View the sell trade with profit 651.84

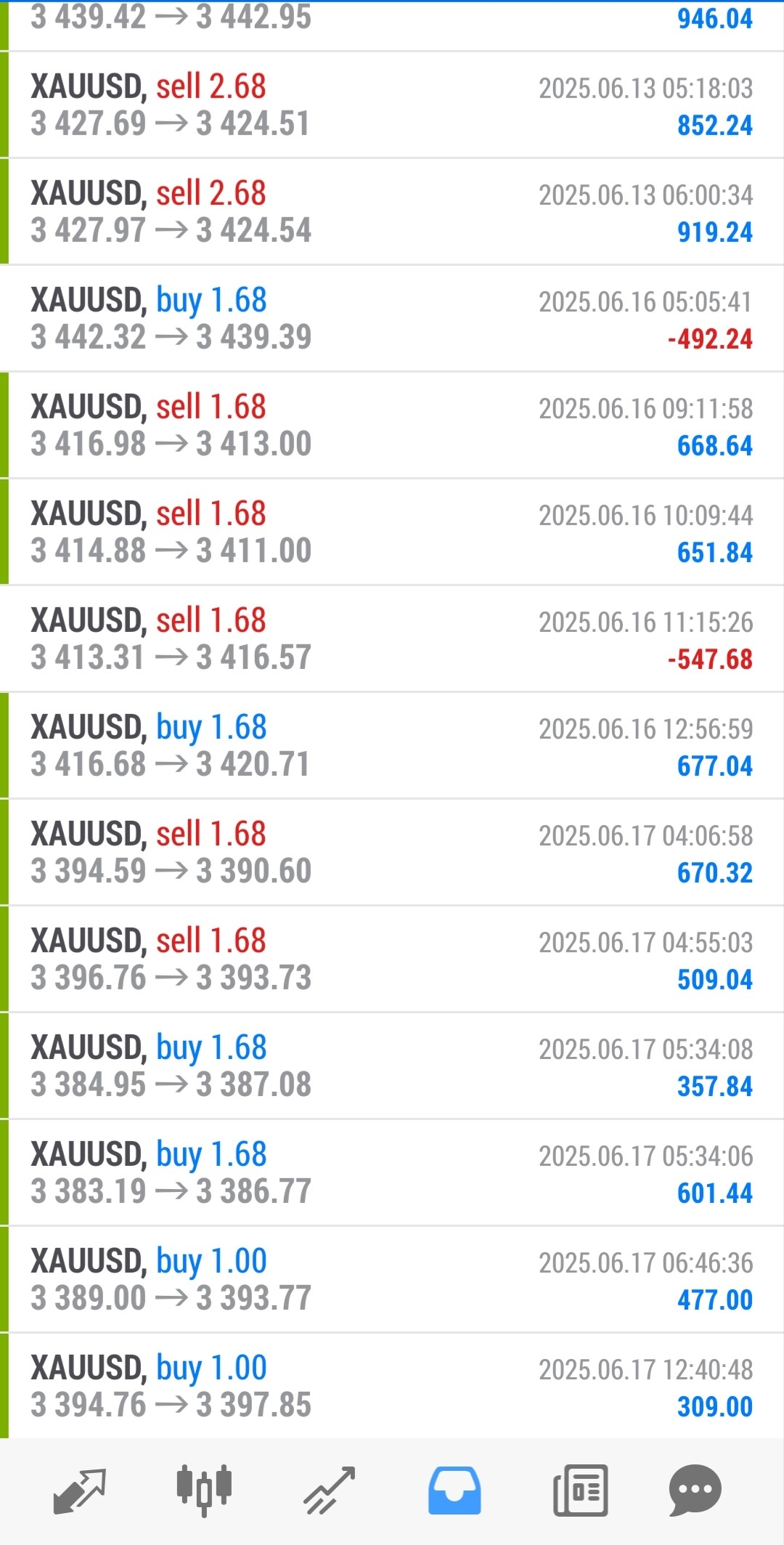pos(392,532)
